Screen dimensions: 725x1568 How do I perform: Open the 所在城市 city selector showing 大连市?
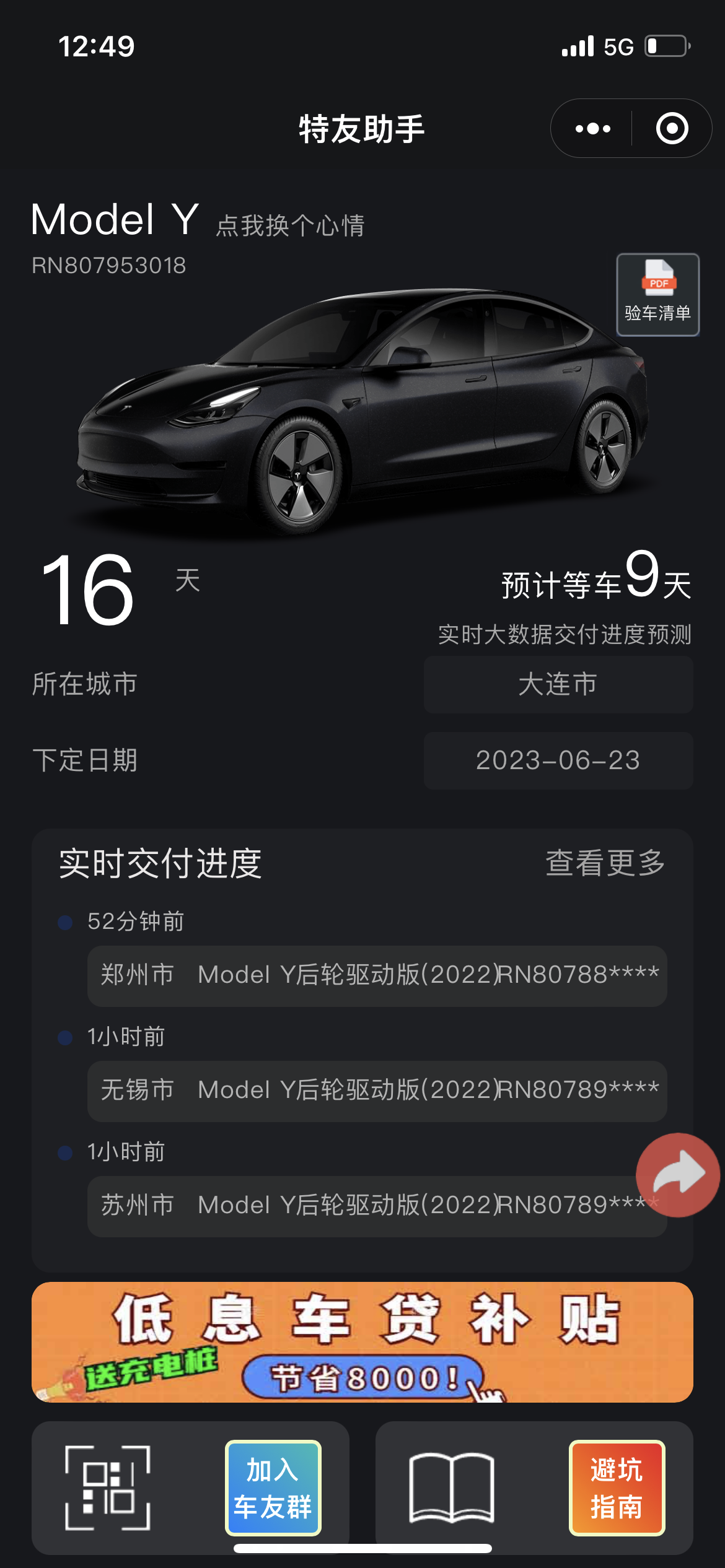click(x=557, y=684)
